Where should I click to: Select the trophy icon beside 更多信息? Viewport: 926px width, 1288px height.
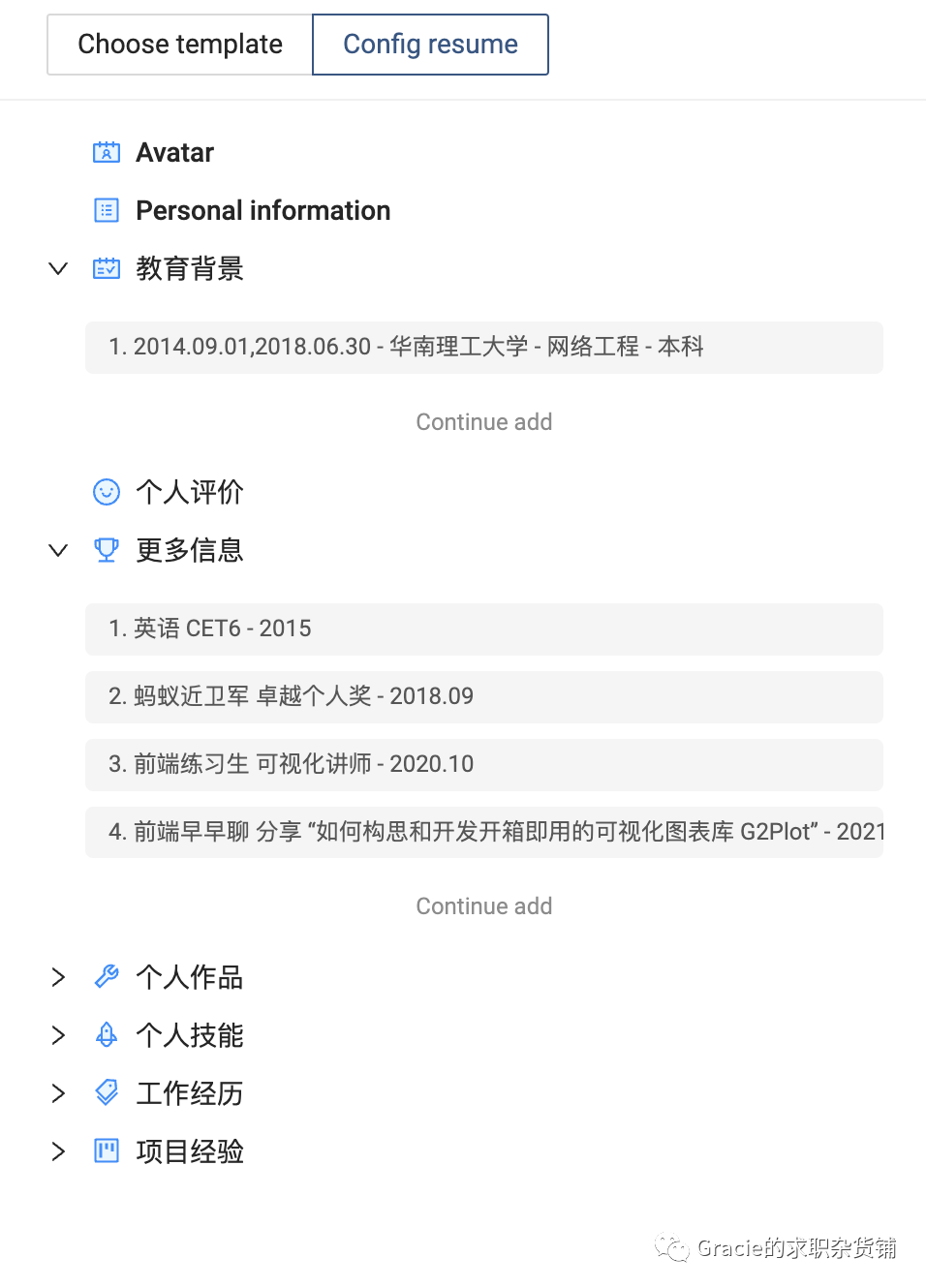pyautogui.click(x=107, y=550)
